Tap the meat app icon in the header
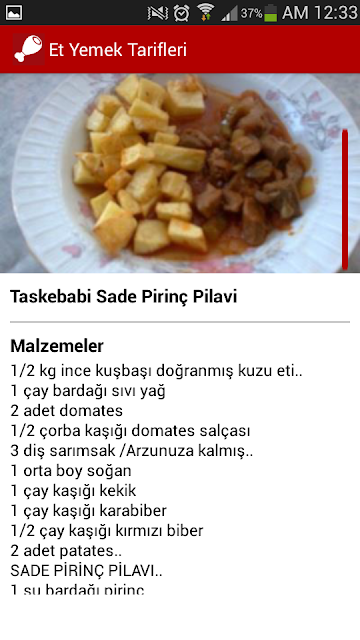 tap(29, 49)
